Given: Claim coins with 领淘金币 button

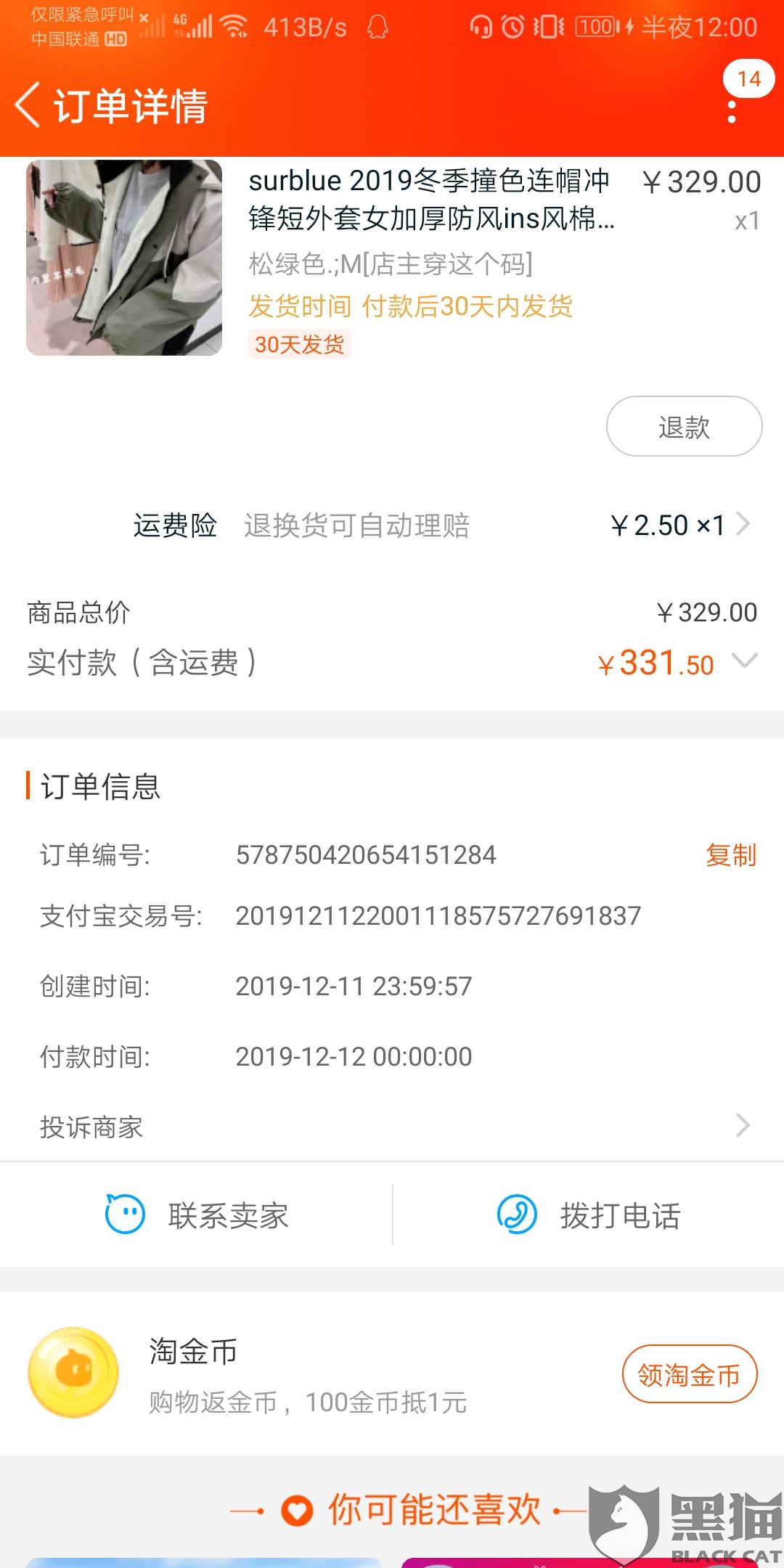Looking at the screenshot, I should tap(690, 1374).
